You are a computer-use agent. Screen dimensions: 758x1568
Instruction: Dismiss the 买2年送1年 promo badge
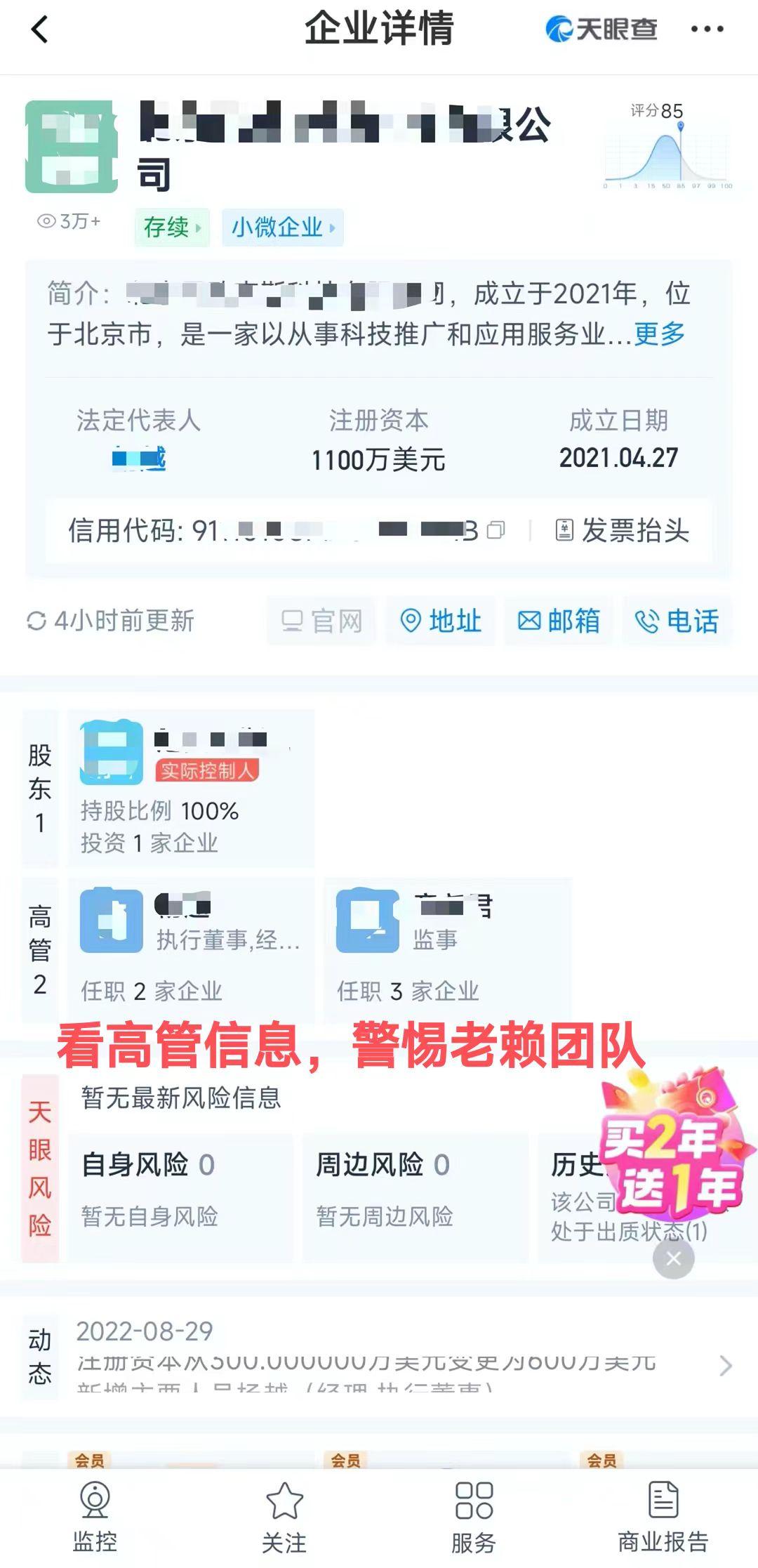(673, 1258)
